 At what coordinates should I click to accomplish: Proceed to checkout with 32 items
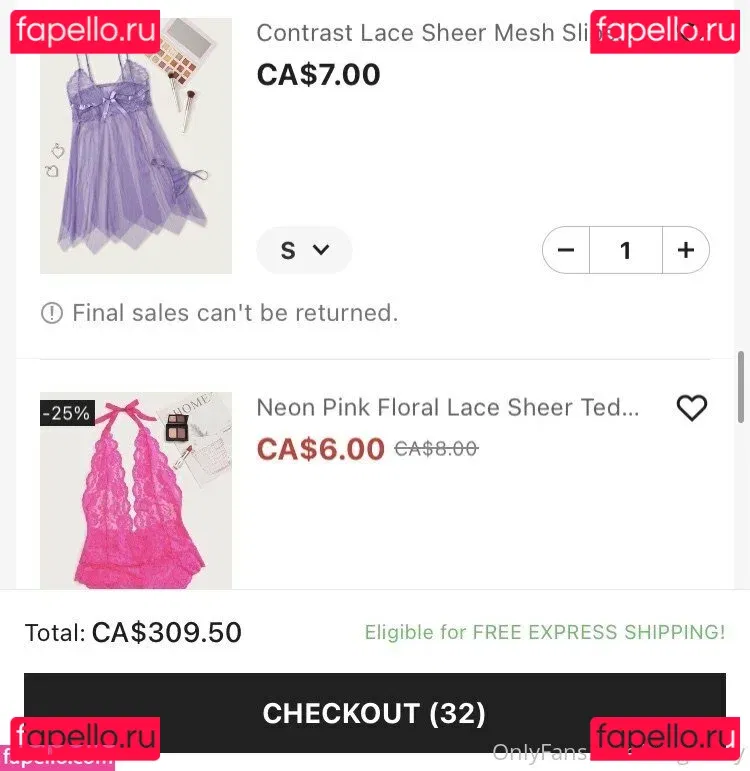click(374, 713)
